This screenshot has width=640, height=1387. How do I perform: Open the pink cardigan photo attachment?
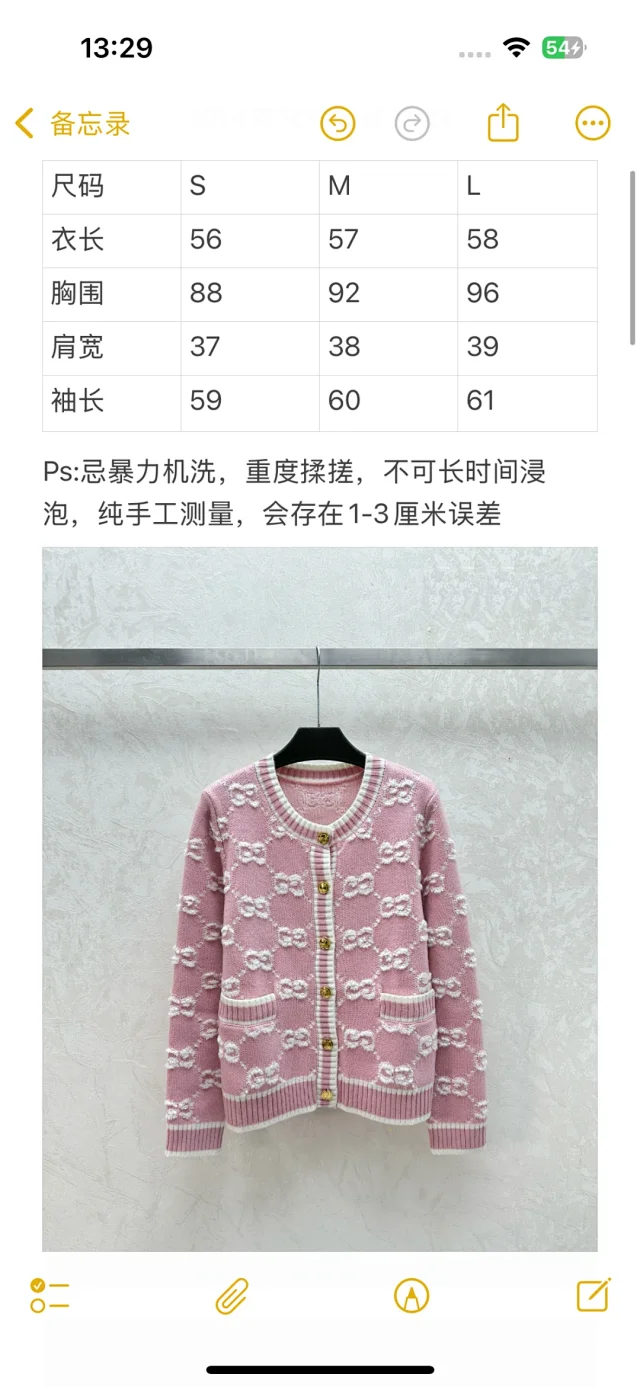click(320, 899)
